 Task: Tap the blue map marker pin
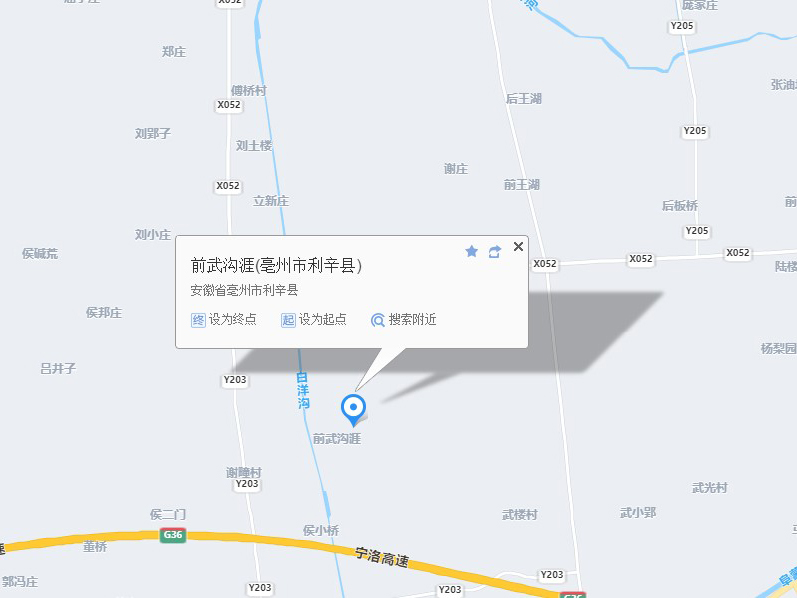point(353,408)
